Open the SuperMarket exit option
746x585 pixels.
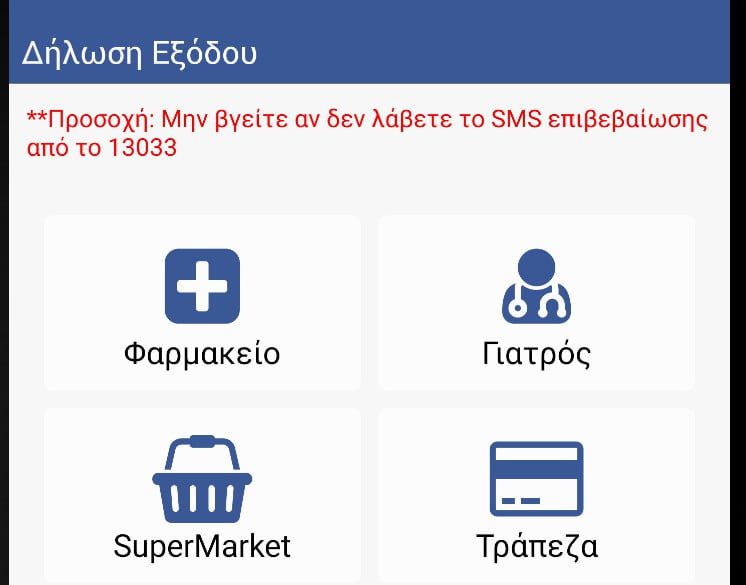[x=202, y=496]
